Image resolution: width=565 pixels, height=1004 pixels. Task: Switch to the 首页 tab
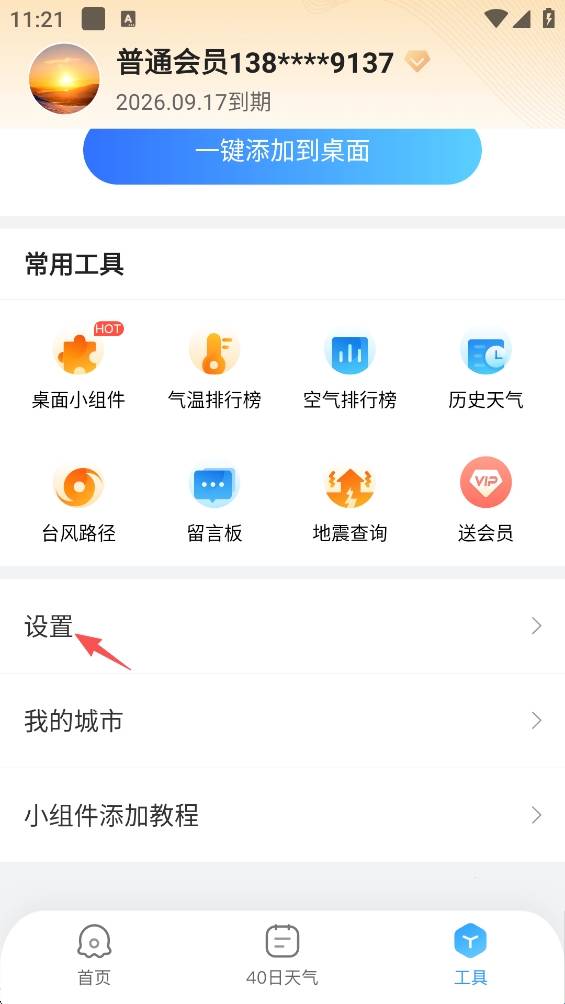tap(94, 955)
